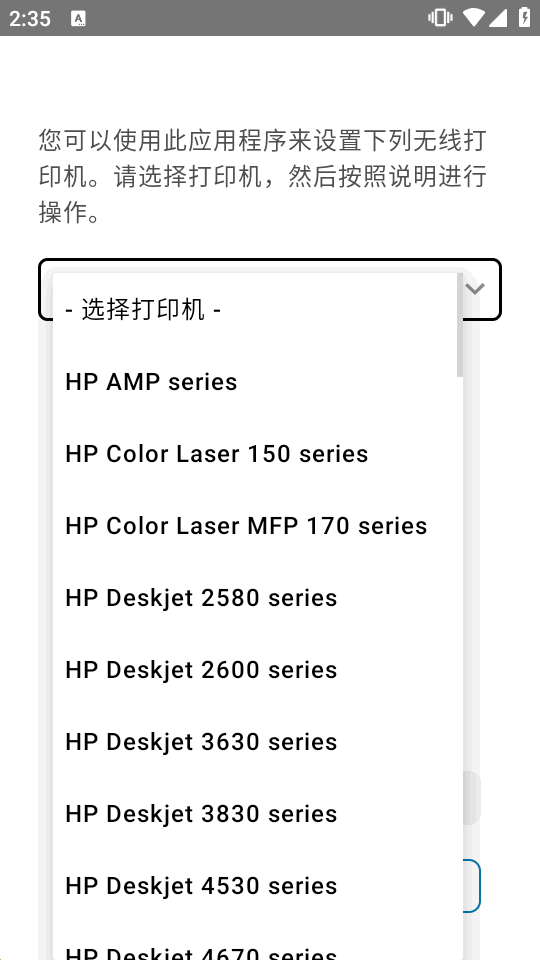Collapse the printer dropdown chevron
Screen dimensions: 540x960
[x=475, y=288]
